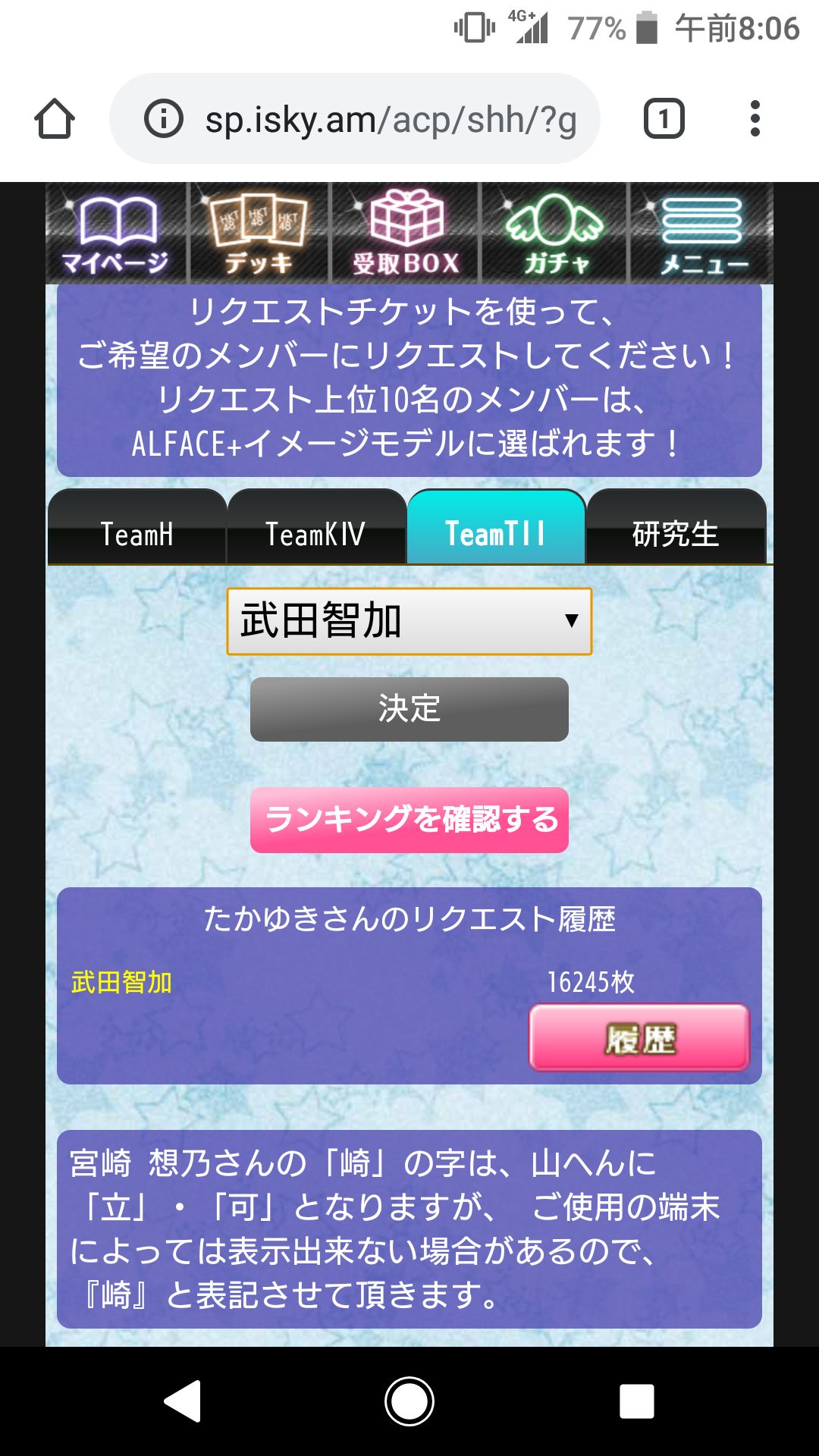Open request 履歴 for 武田智加
The height and width of the screenshot is (1456, 819).
click(x=639, y=1038)
